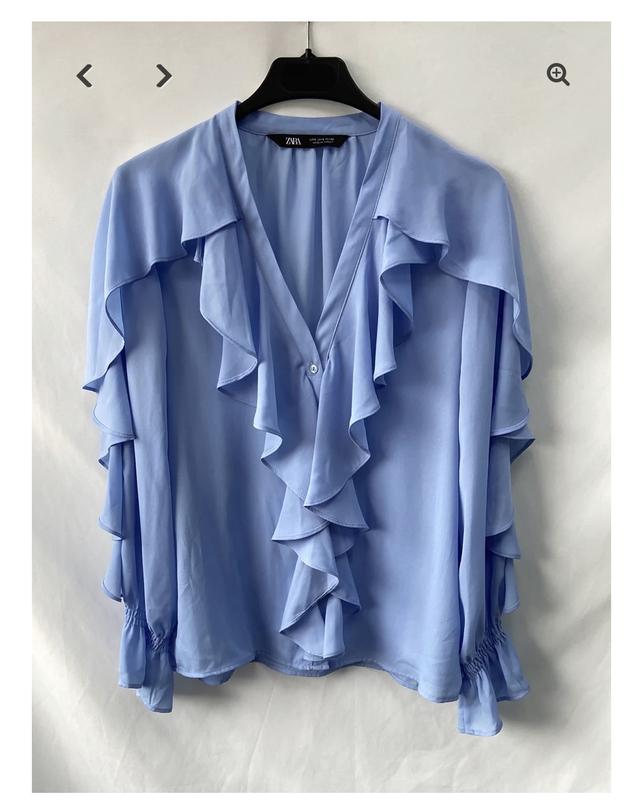643x800 pixels.
Task: Zoom in with the magnifier icon
Action: [558, 74]
